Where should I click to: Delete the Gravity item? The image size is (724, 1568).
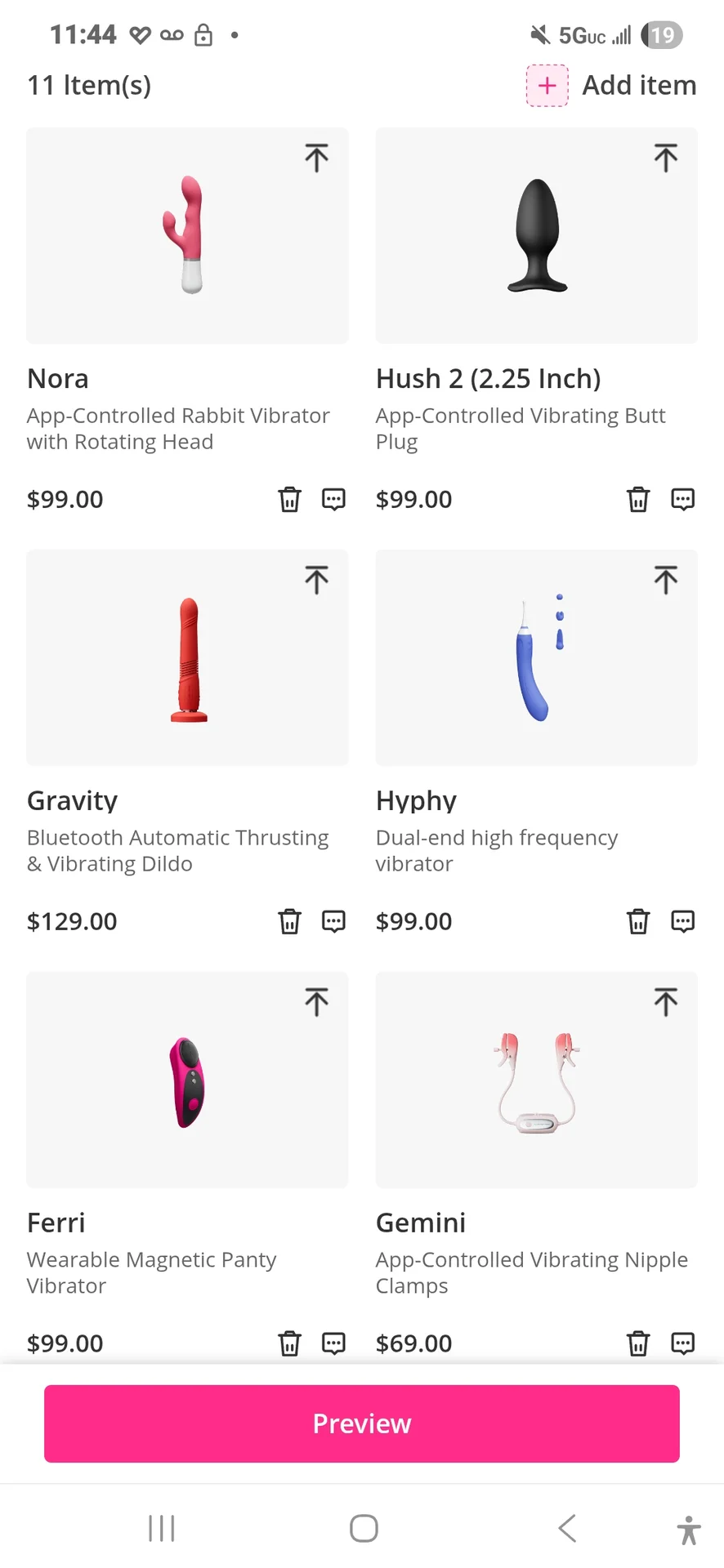289,921
